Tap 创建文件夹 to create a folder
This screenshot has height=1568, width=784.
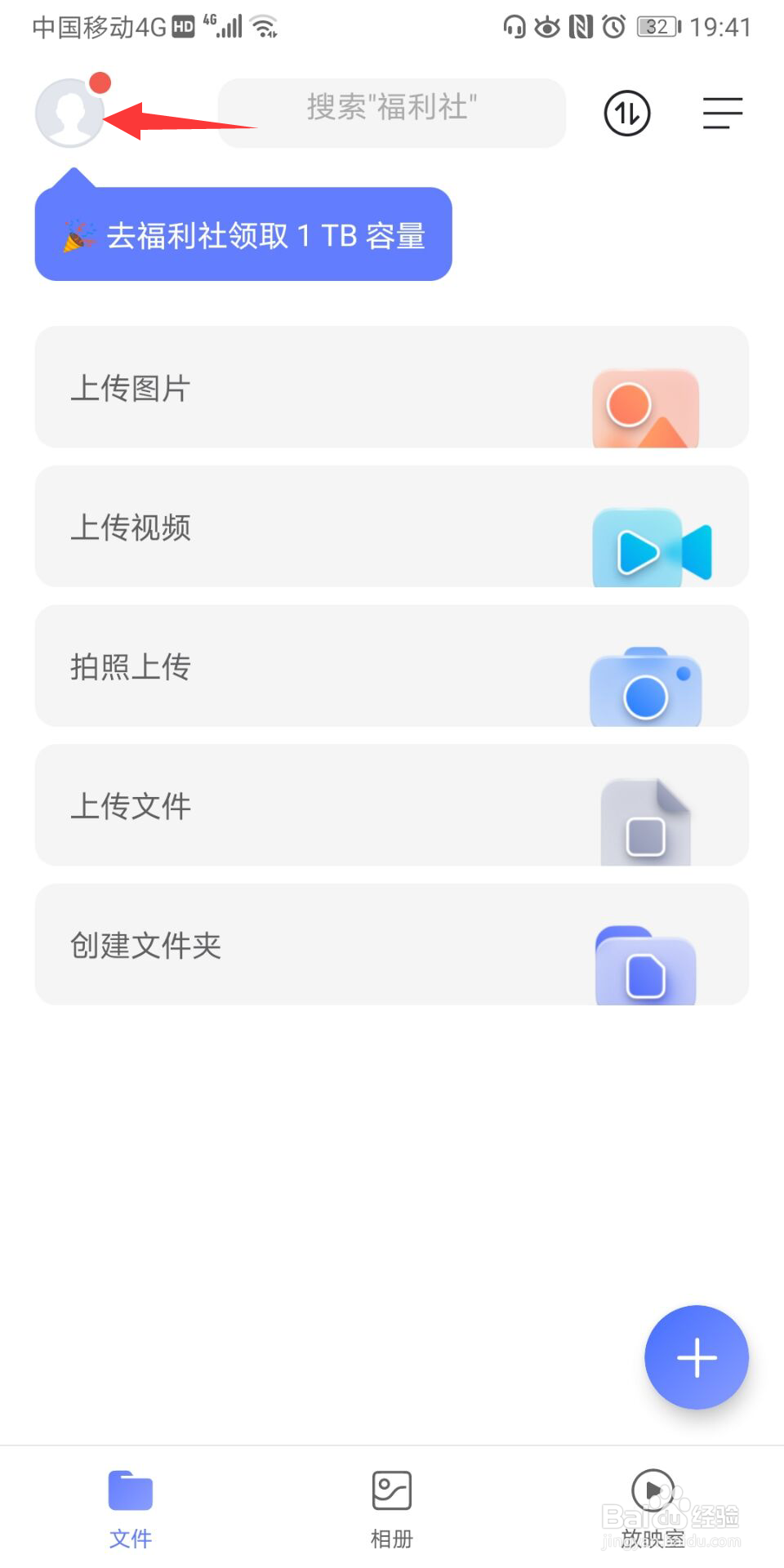point(391,945)
